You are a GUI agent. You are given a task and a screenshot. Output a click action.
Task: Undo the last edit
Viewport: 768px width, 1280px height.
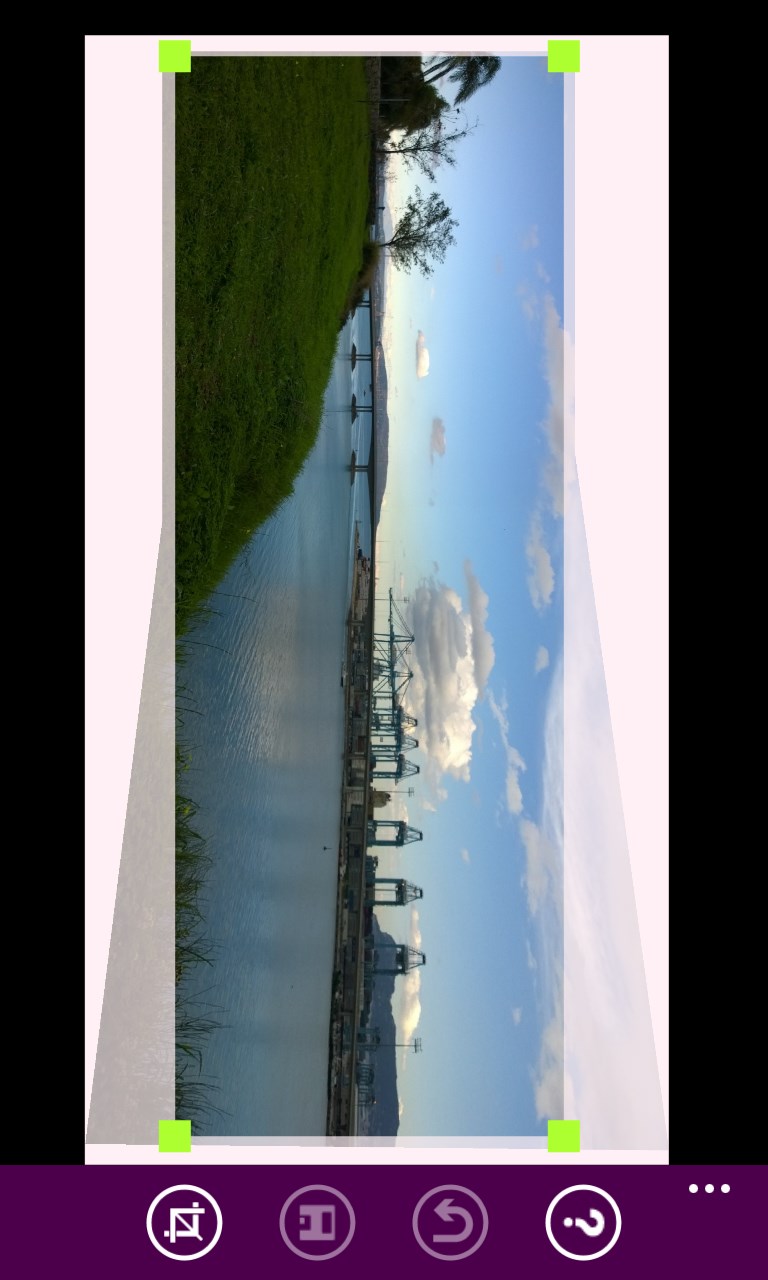pyautogui.click(x=450, y=1222)
